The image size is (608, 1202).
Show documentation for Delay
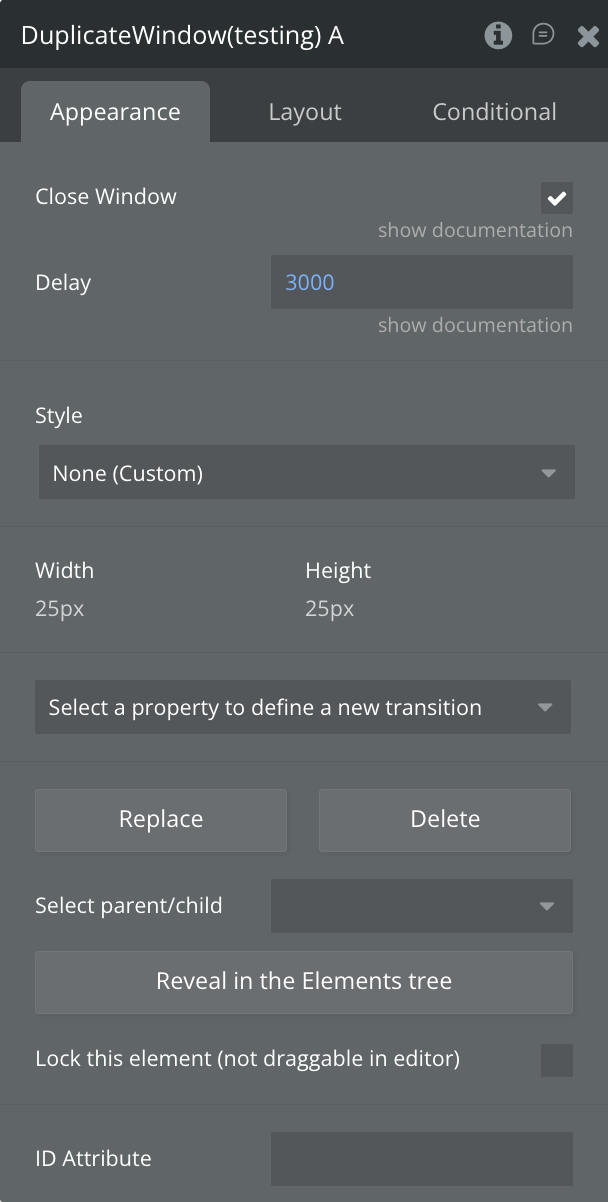click(475, 325)
